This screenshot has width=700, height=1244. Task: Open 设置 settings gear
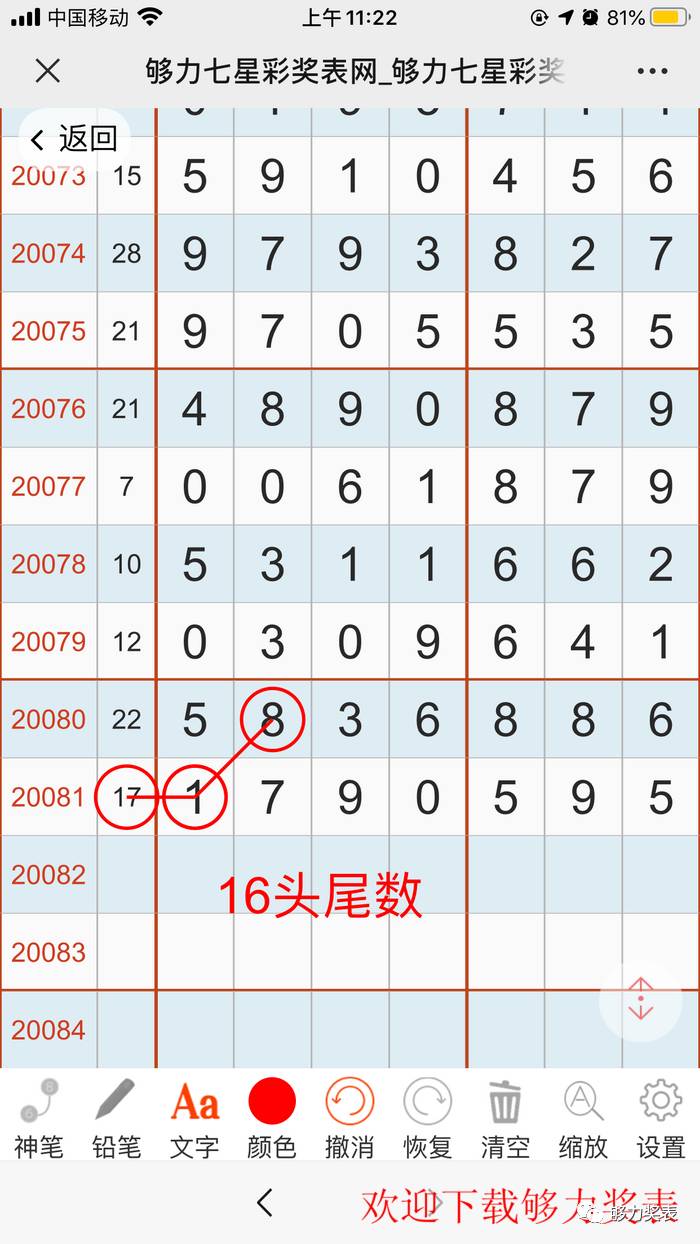click(x=661, y=1118)
